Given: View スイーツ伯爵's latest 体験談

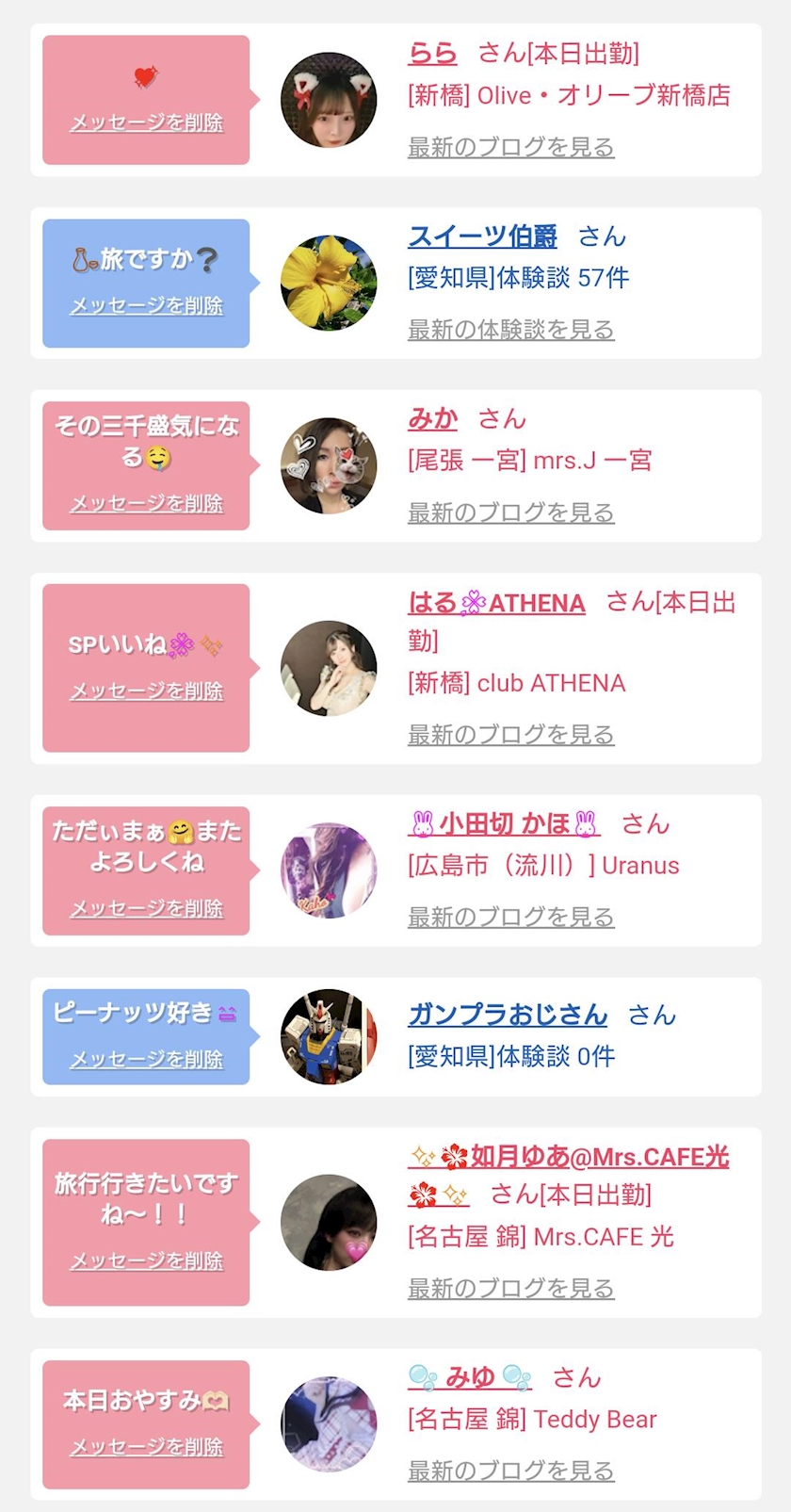Looking at the screenshot, I should [510, 330].
